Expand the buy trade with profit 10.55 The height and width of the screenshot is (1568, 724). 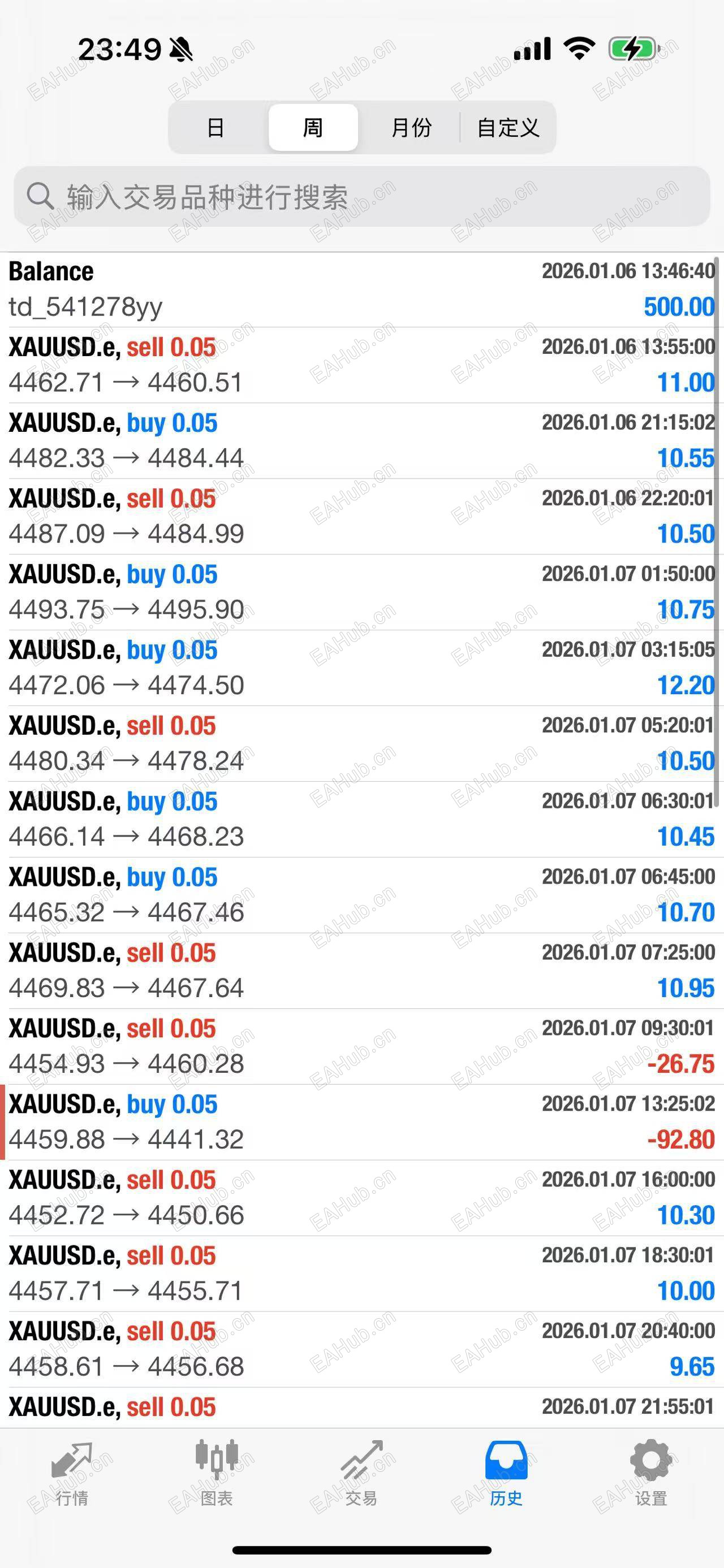coord(361,441)
